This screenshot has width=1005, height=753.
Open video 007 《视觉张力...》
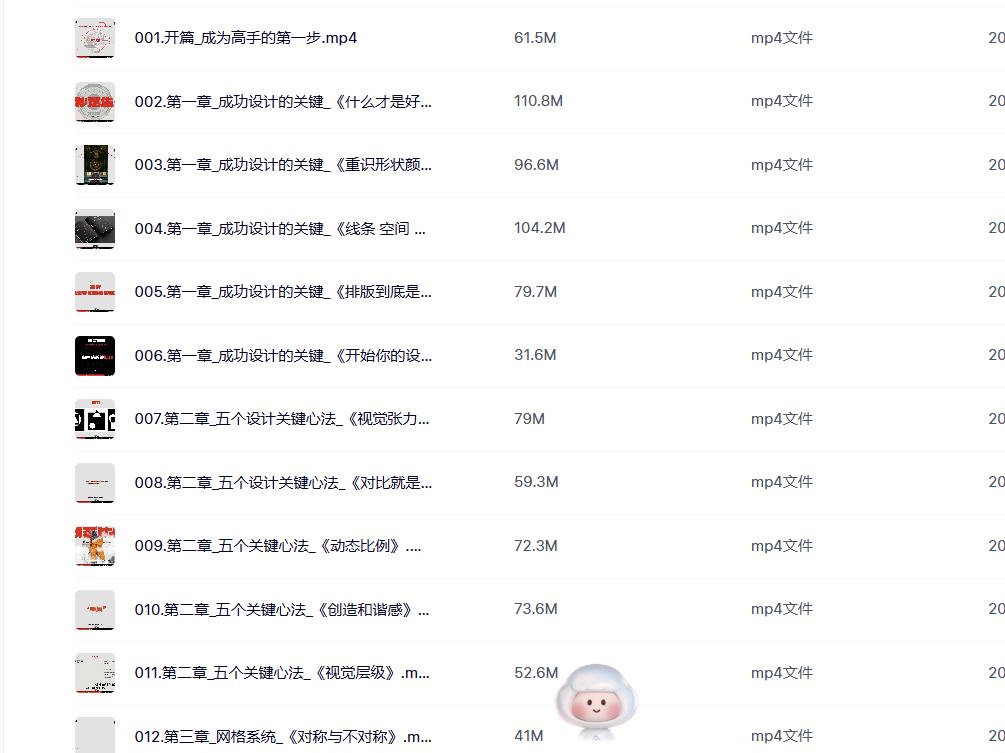282,419
